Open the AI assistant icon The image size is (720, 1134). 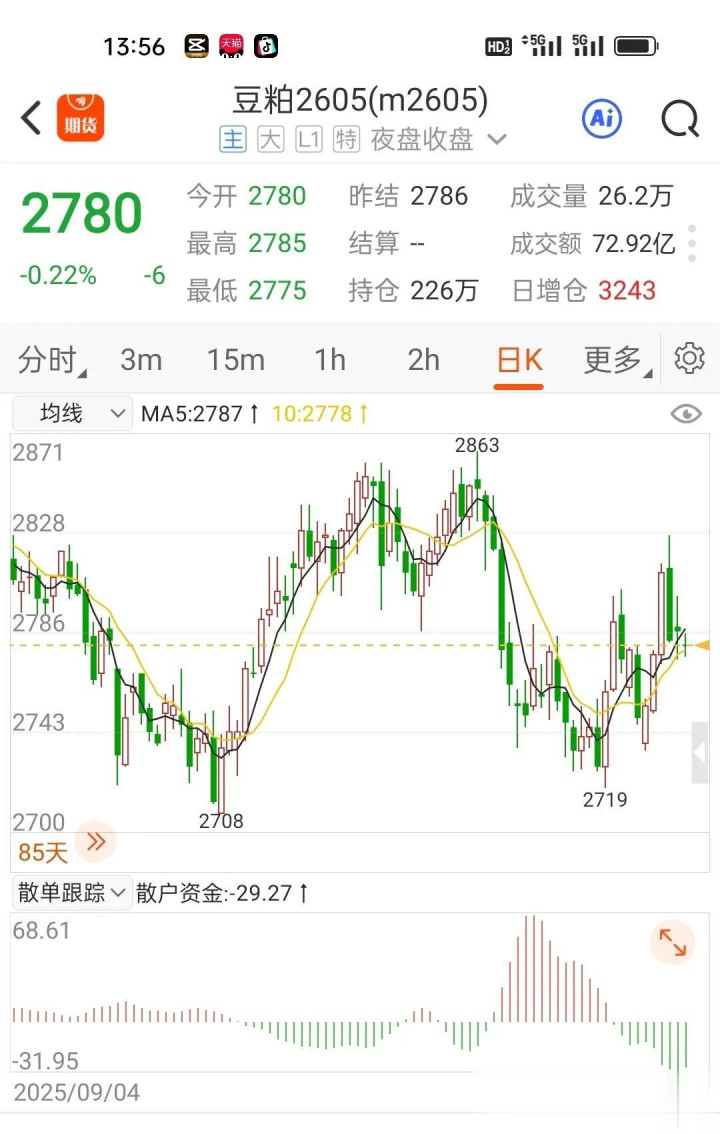click(x=602, y=119)
